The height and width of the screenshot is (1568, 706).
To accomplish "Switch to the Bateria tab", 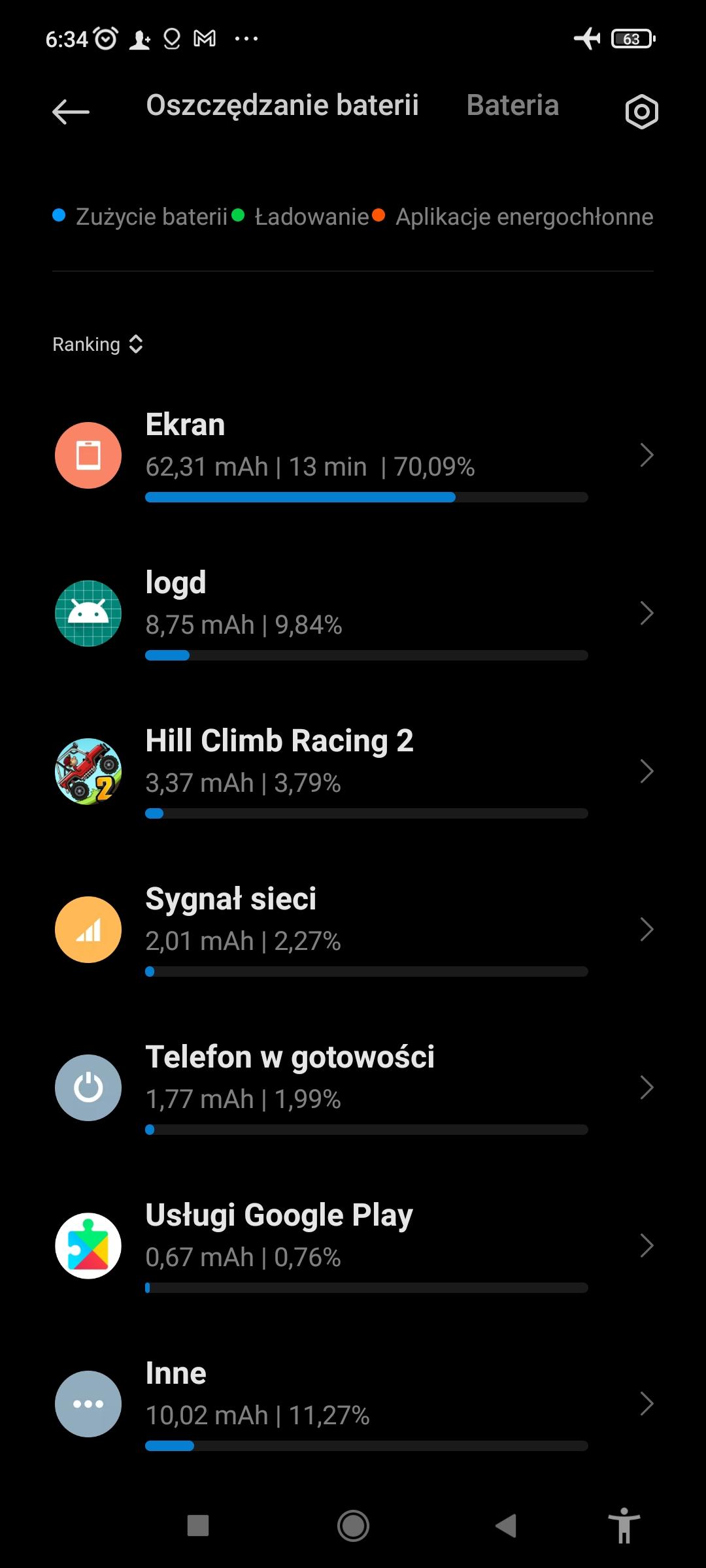I will [x=513, y=106].
